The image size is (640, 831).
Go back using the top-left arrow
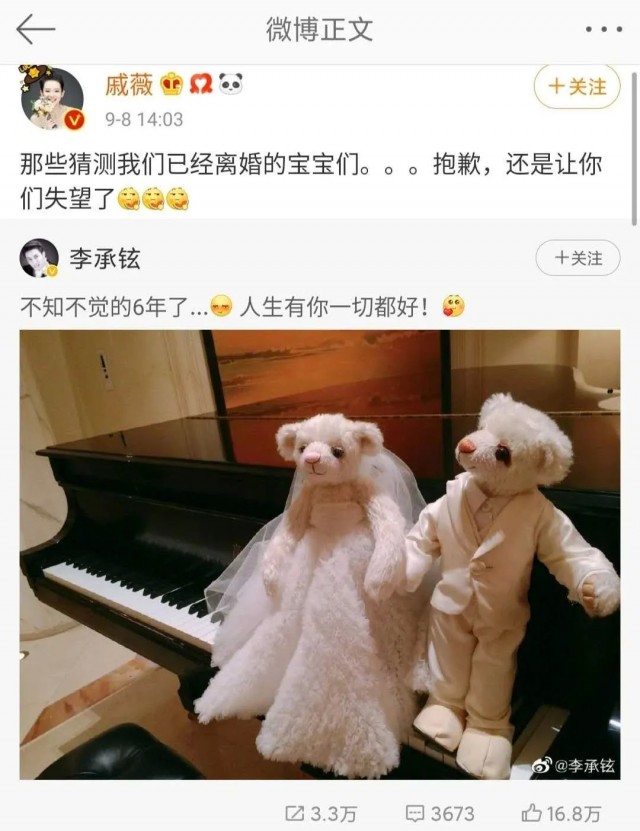(x=35, y=30)
